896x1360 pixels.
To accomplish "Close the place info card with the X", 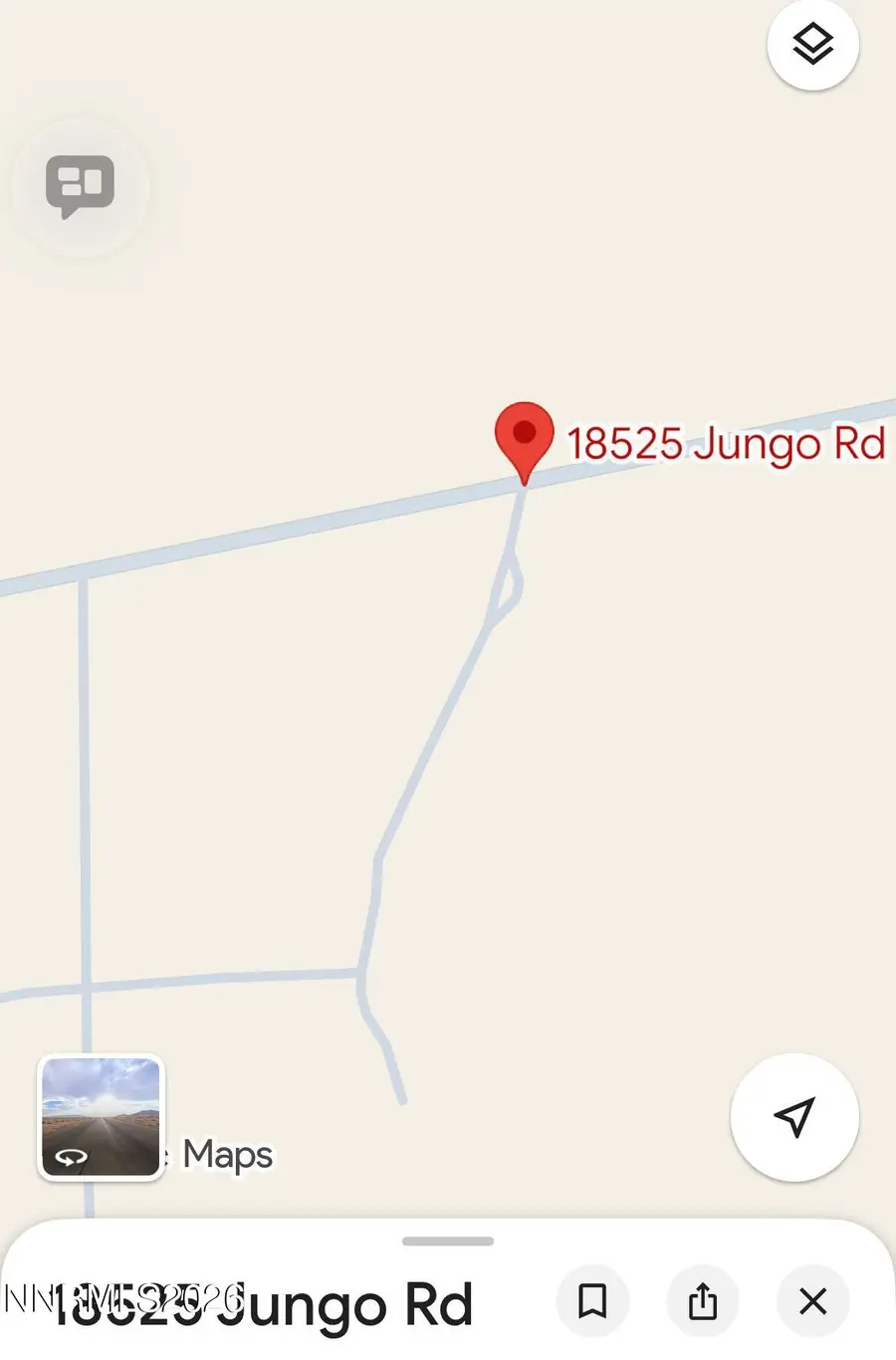I will pos(812,1301).
